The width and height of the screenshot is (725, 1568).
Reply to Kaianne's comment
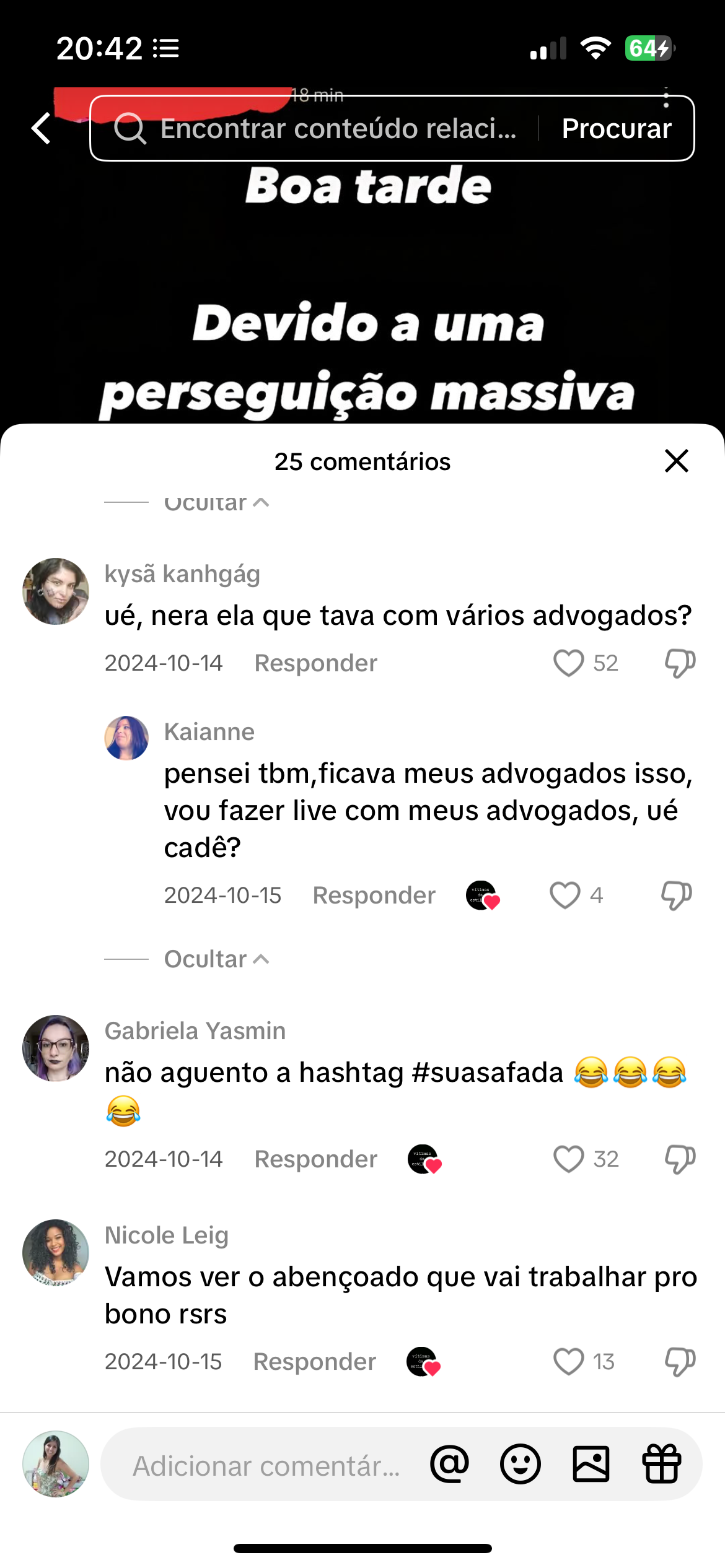(374, 895)
